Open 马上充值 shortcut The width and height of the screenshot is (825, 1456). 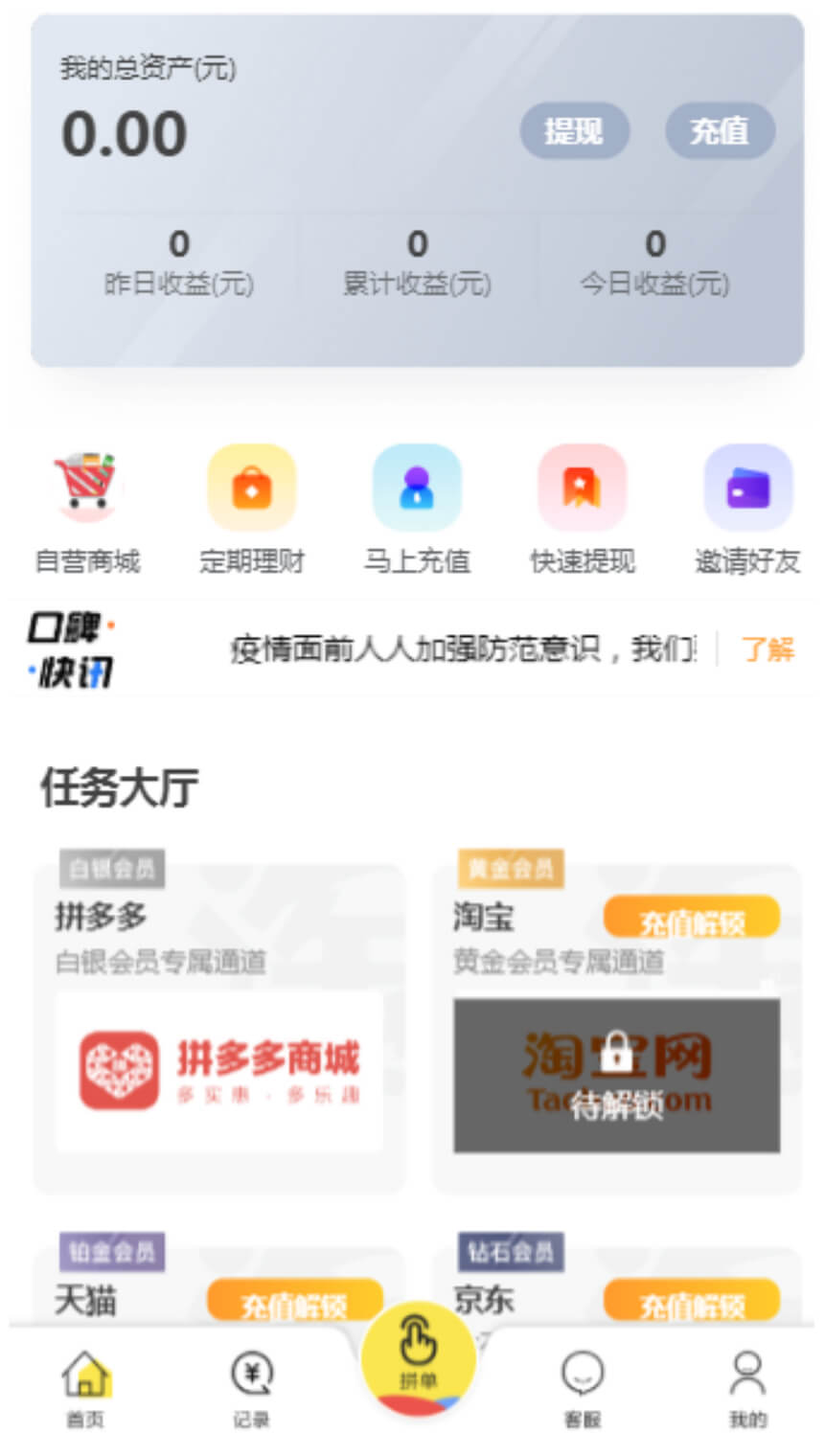click(x=417, y=508)
